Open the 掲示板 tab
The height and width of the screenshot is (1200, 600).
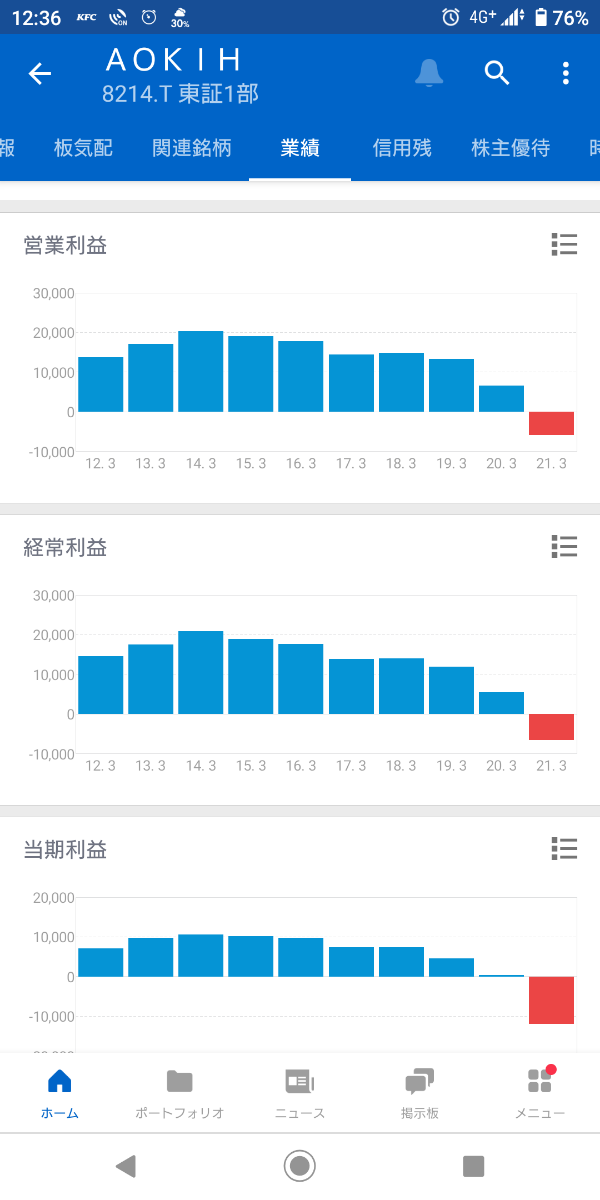pyautogui.click(x=420, y=1093)
